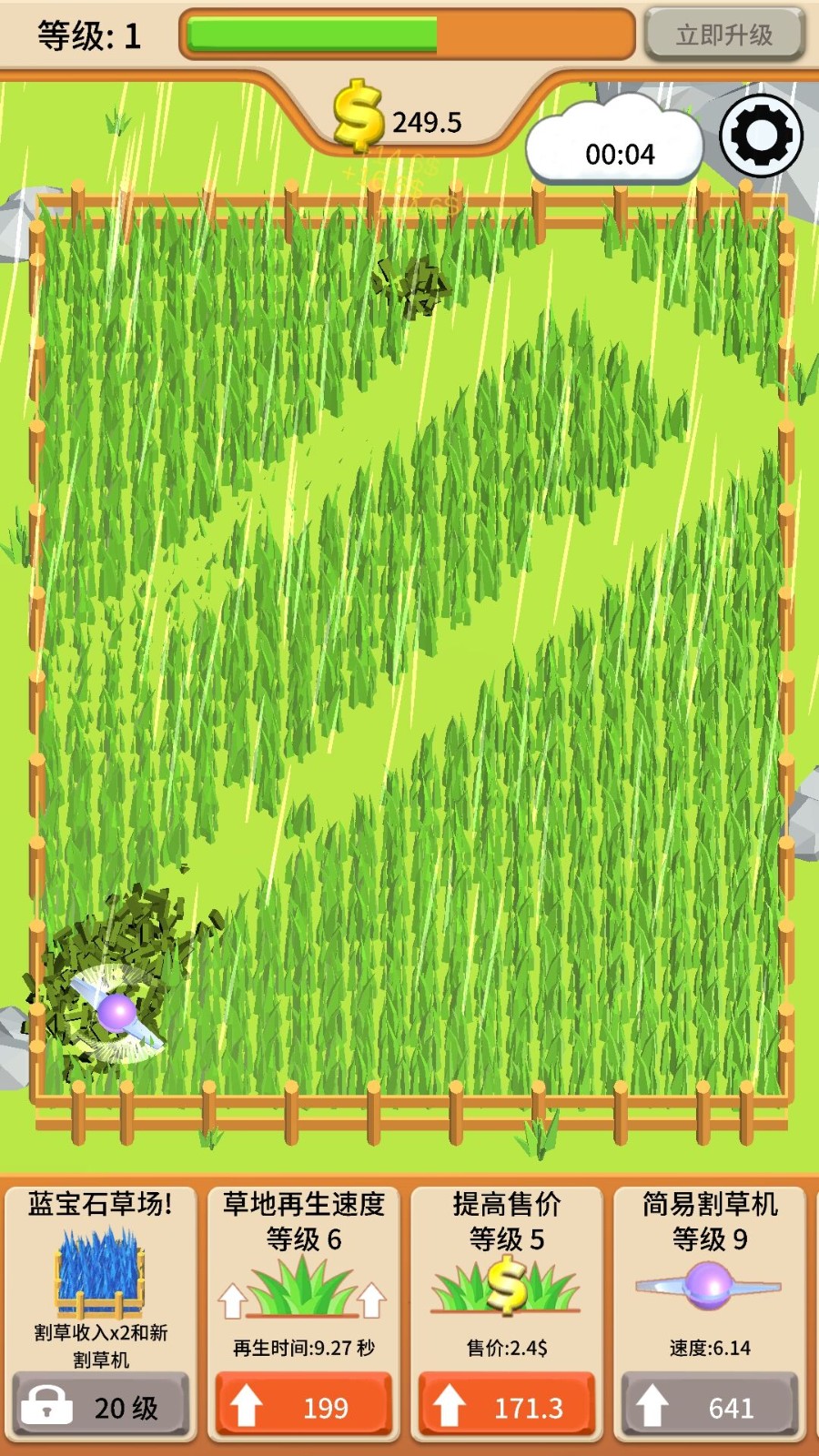Tap the mower orb moving in the field
Screen dimensions: 819x1456
tap(116, 1010)
